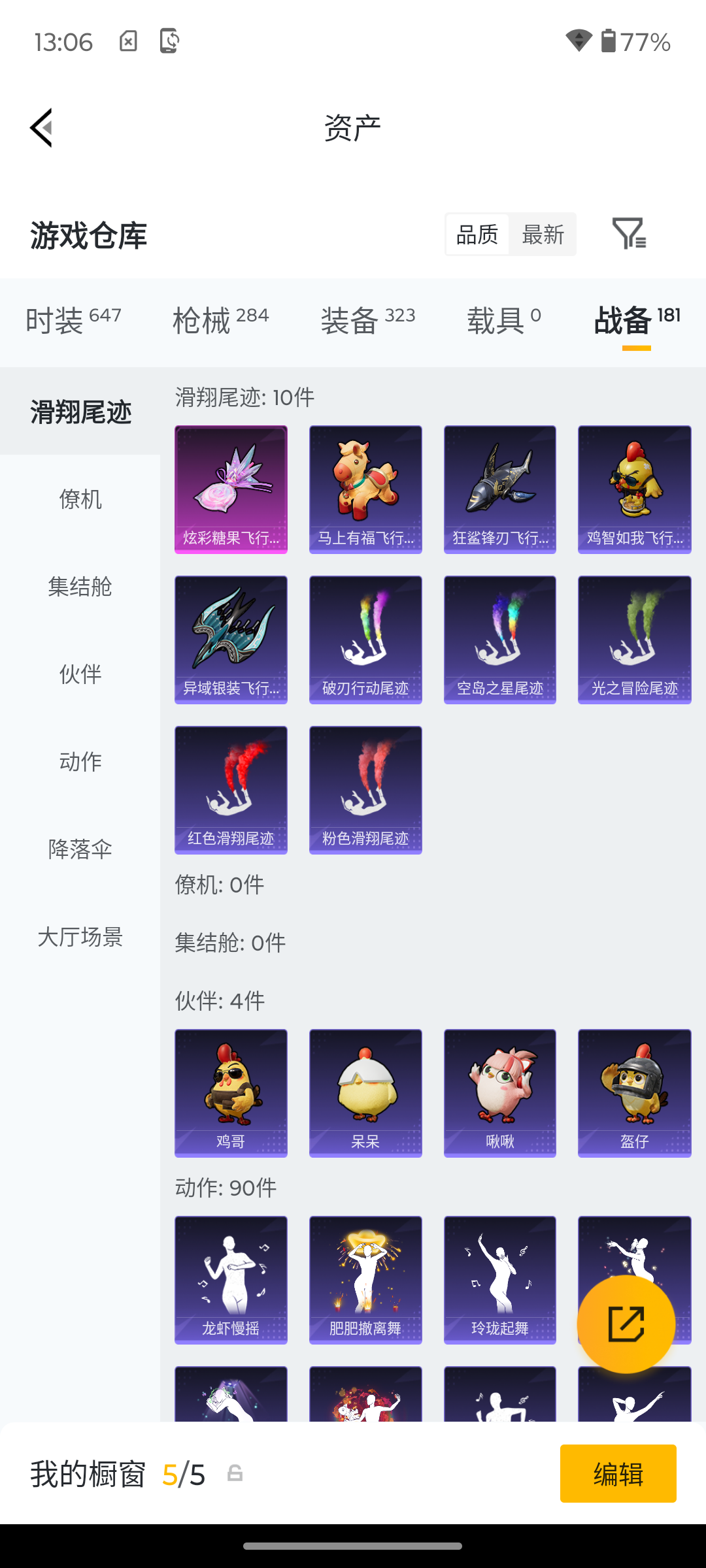This screenshot has height=1568, width=706.
Task: Open the 大厅场景 sidebar section
Action: (80, 938)
